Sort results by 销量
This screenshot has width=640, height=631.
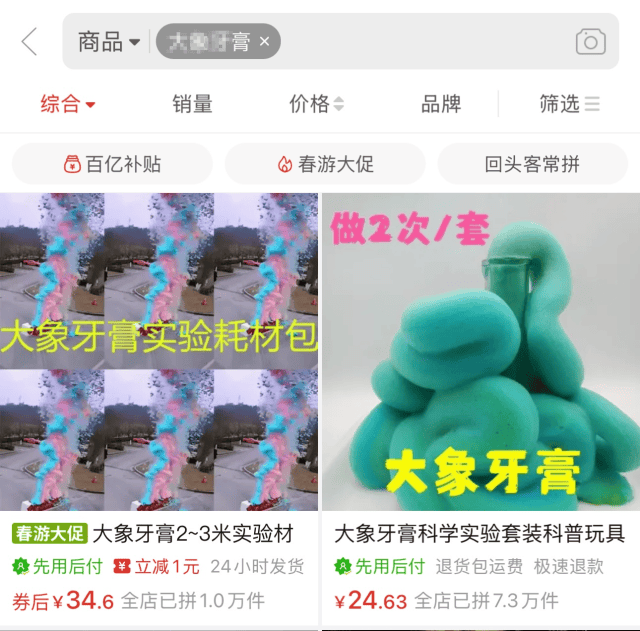[192, 103]
